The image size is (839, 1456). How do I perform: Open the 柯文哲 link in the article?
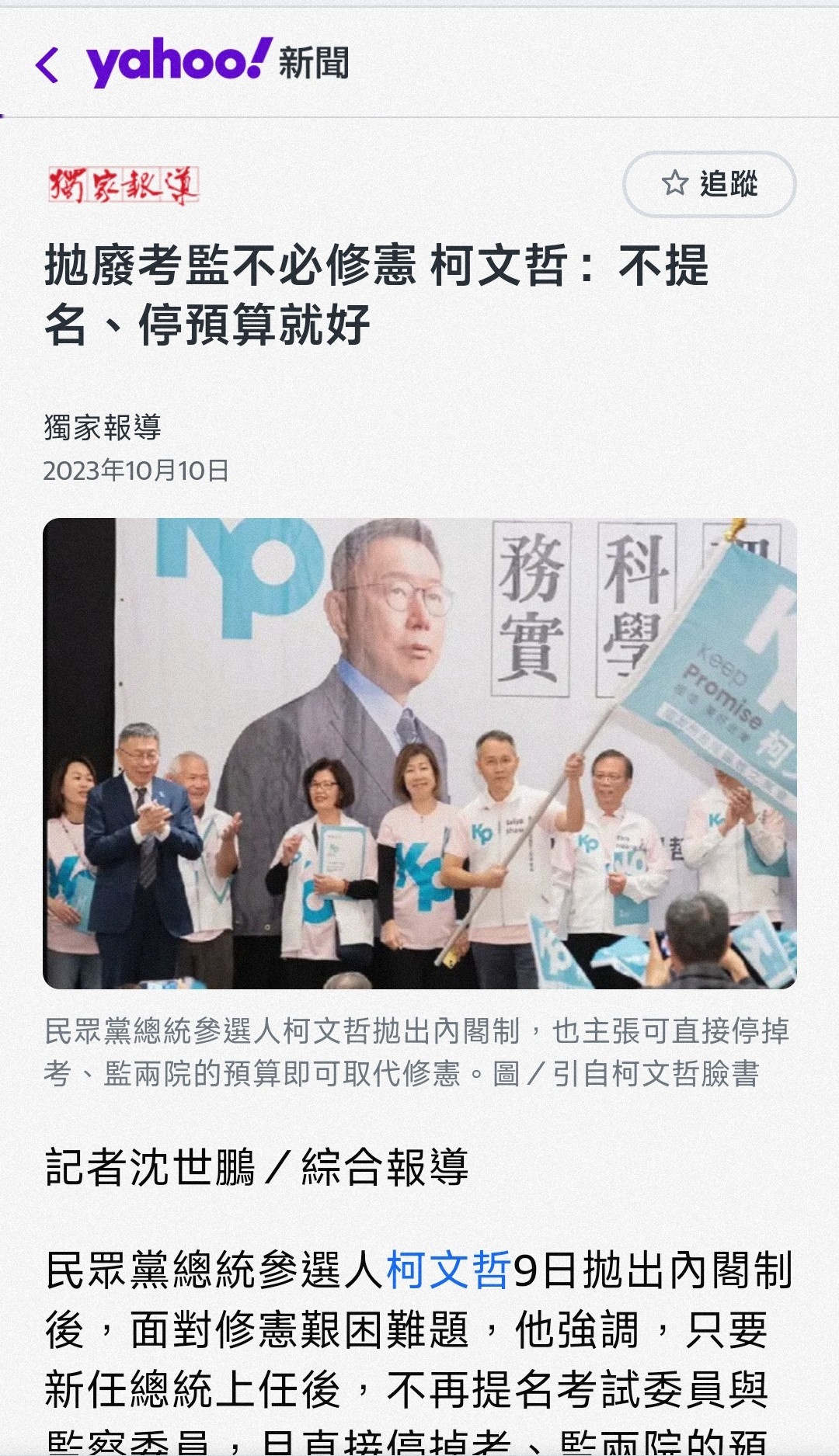(x=448, y=1270)
